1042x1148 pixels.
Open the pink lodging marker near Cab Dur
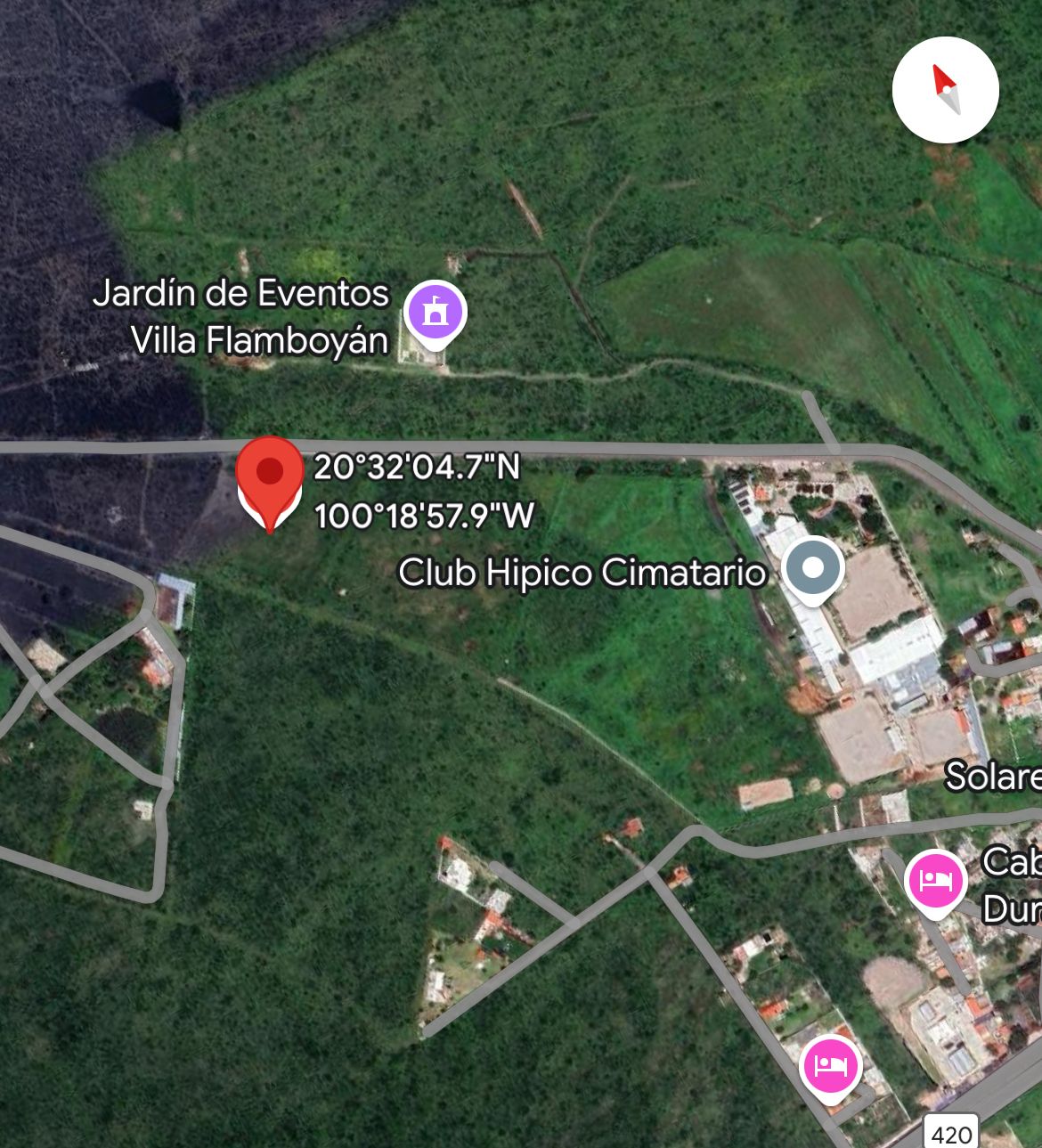pos(935,880)
